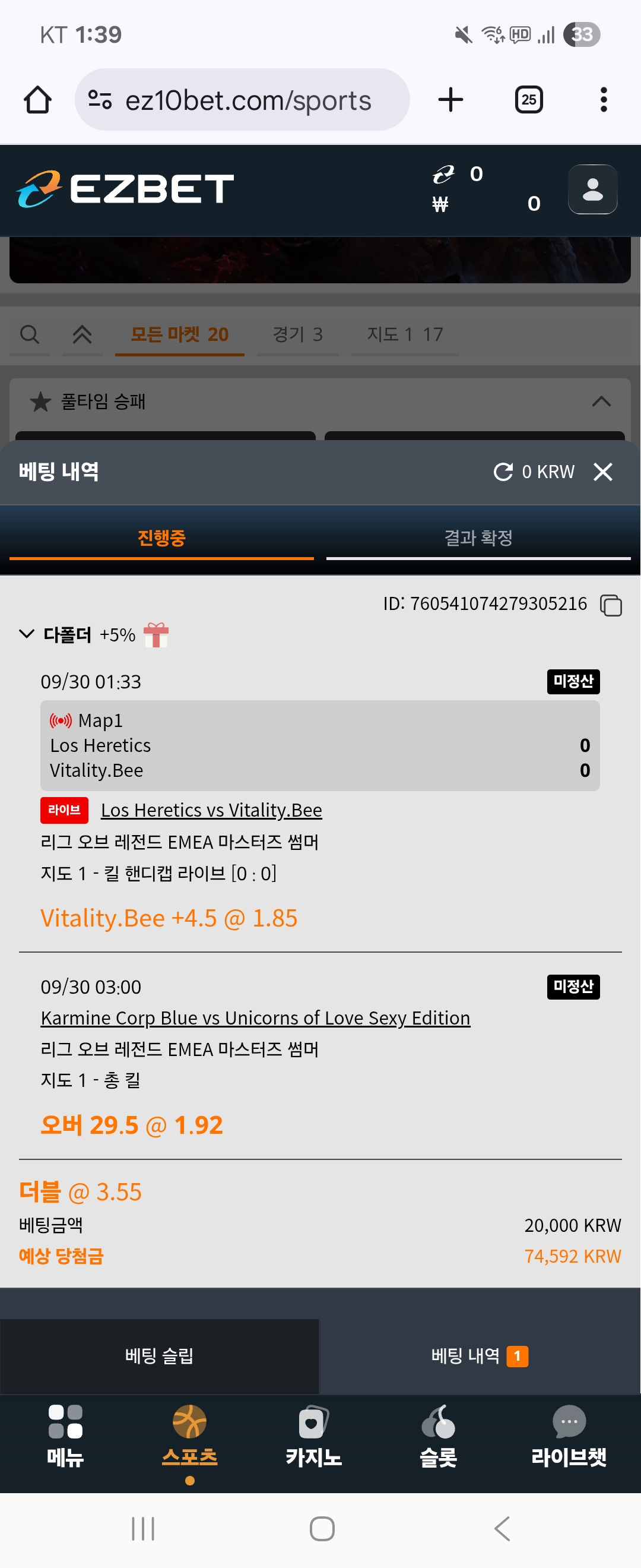Open browser overflow menu

pyautogui.click(x=603, y=100)
